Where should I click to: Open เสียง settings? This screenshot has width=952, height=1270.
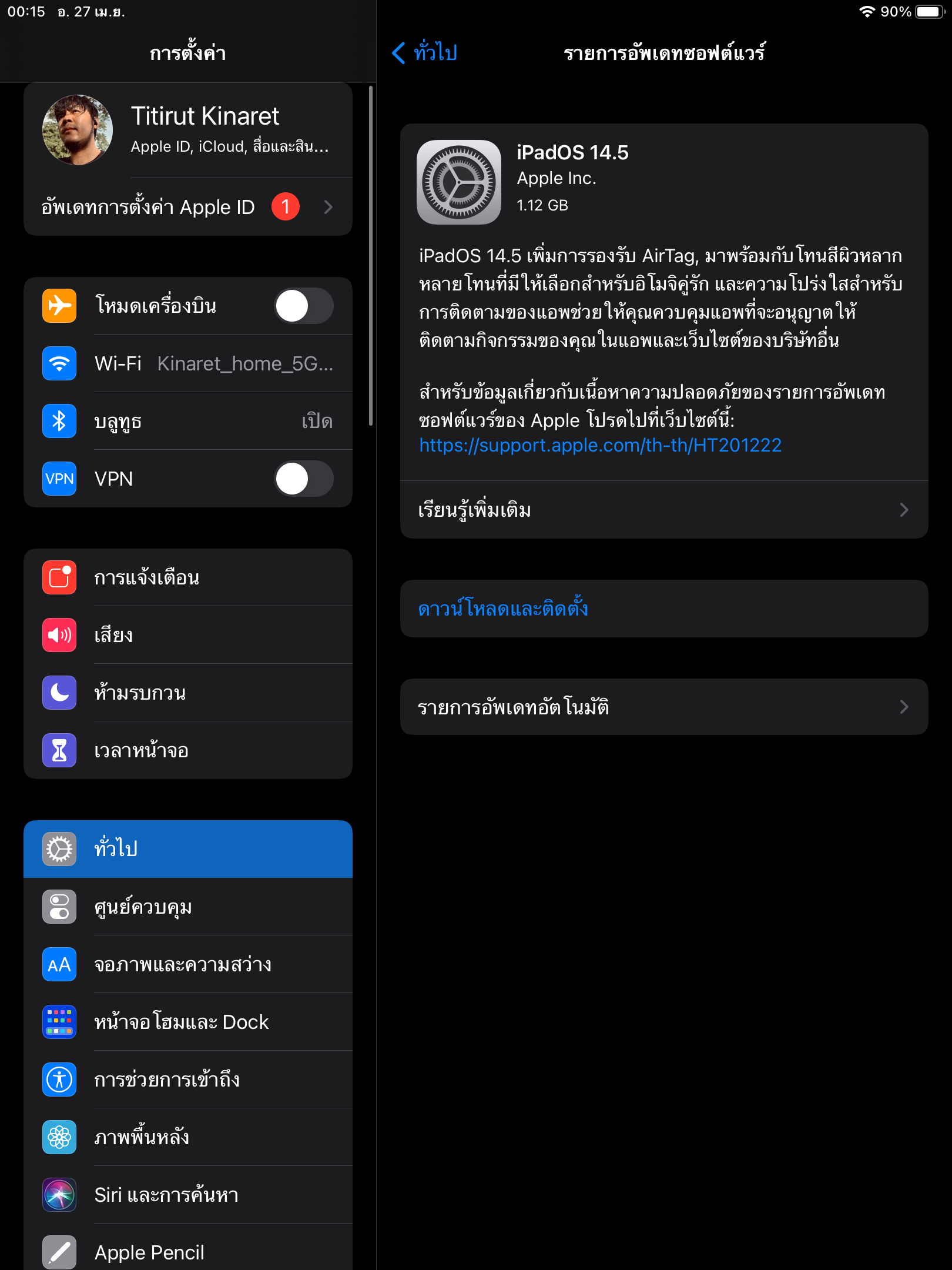[x=188, y=635]
